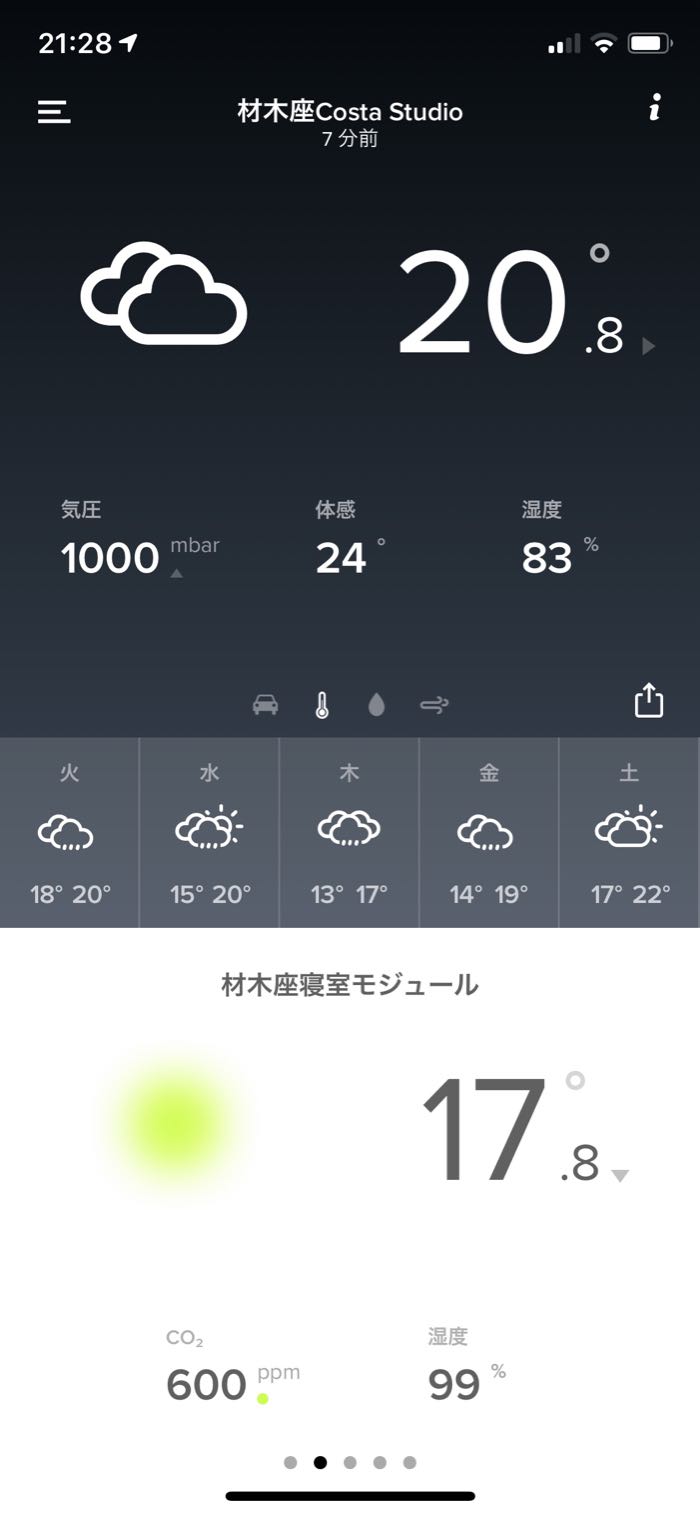Select the thermometer temperature view
Screen dimensions: 700x1516
point(321,706)
